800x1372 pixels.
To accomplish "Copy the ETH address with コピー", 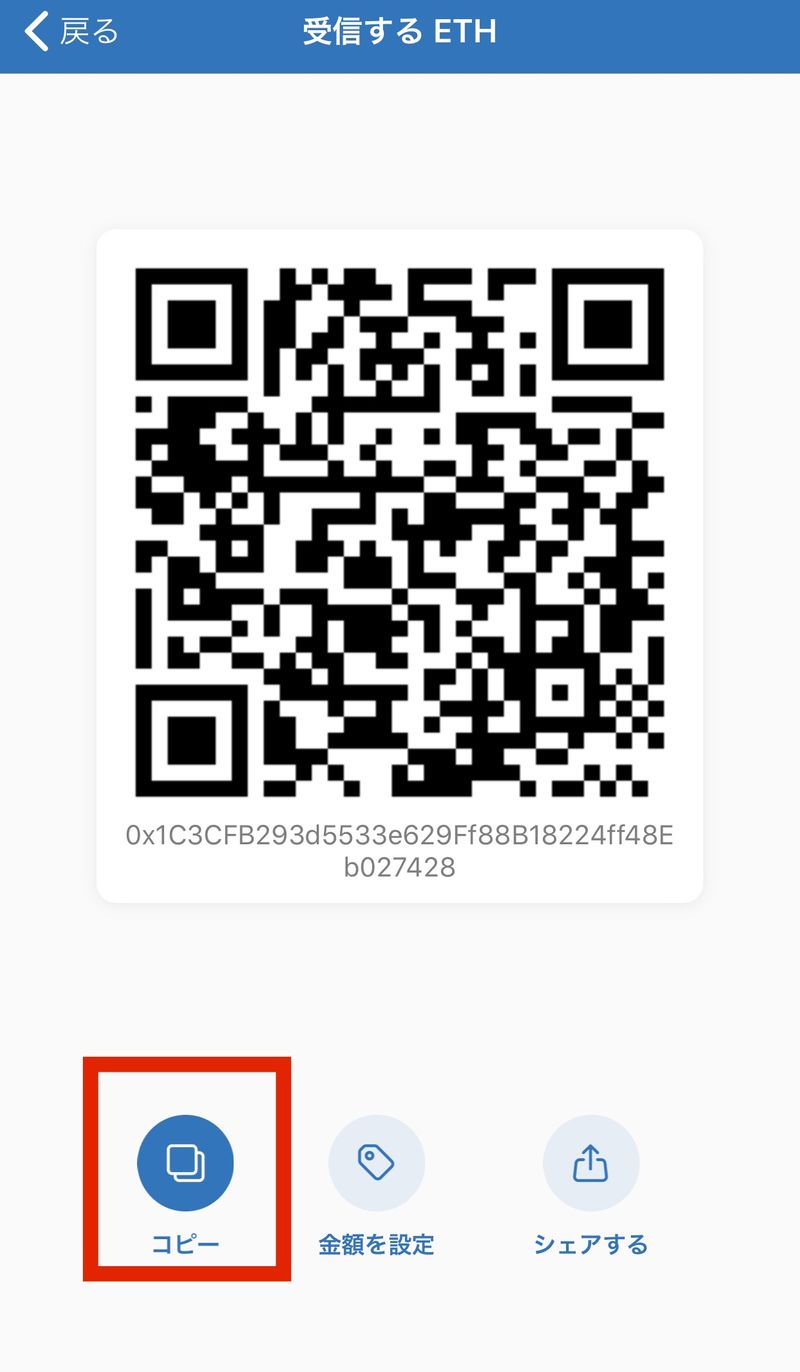I will [x=185, y=1163].
